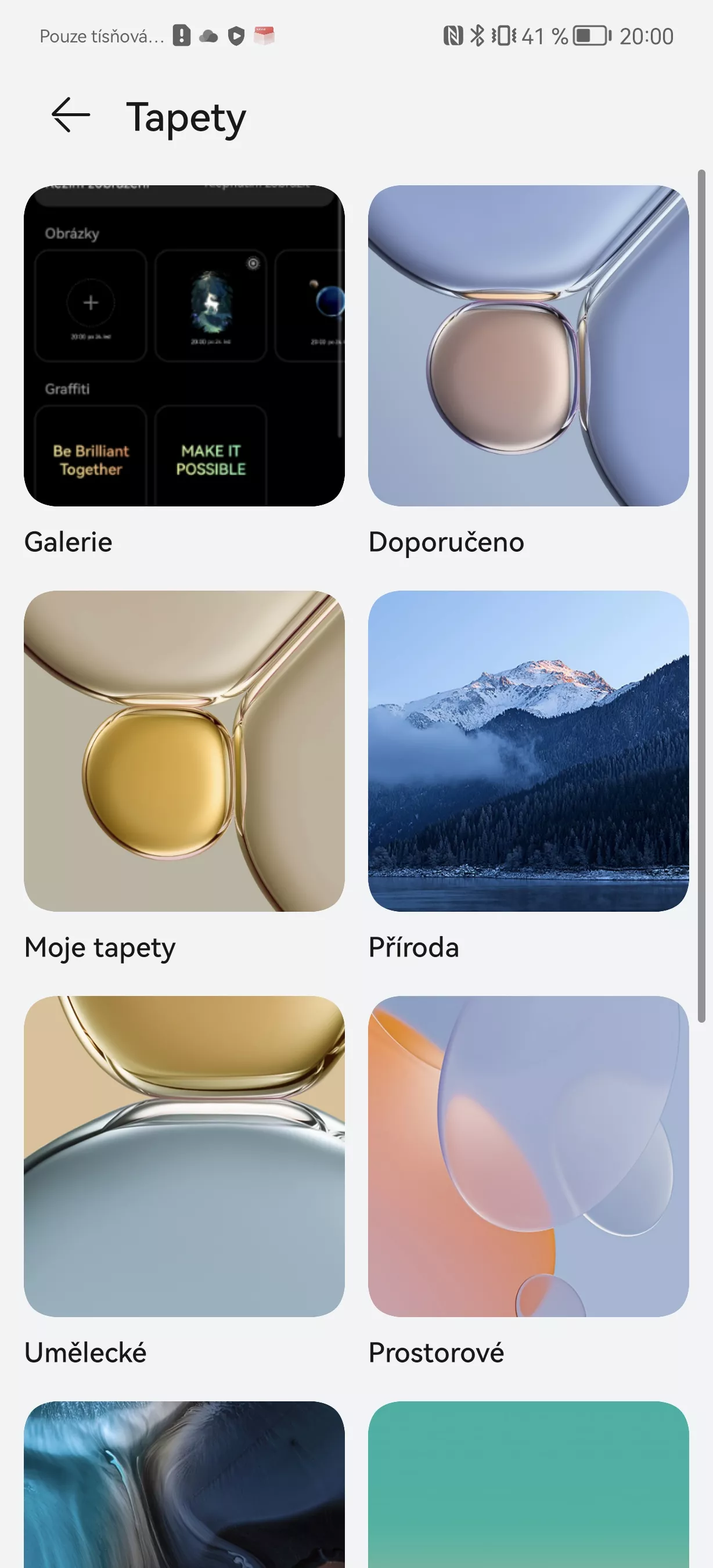Viewport: 713px width, 1568px height.
Task: Open the Umělecké wallpaper category
Action: coord(184,1156)
